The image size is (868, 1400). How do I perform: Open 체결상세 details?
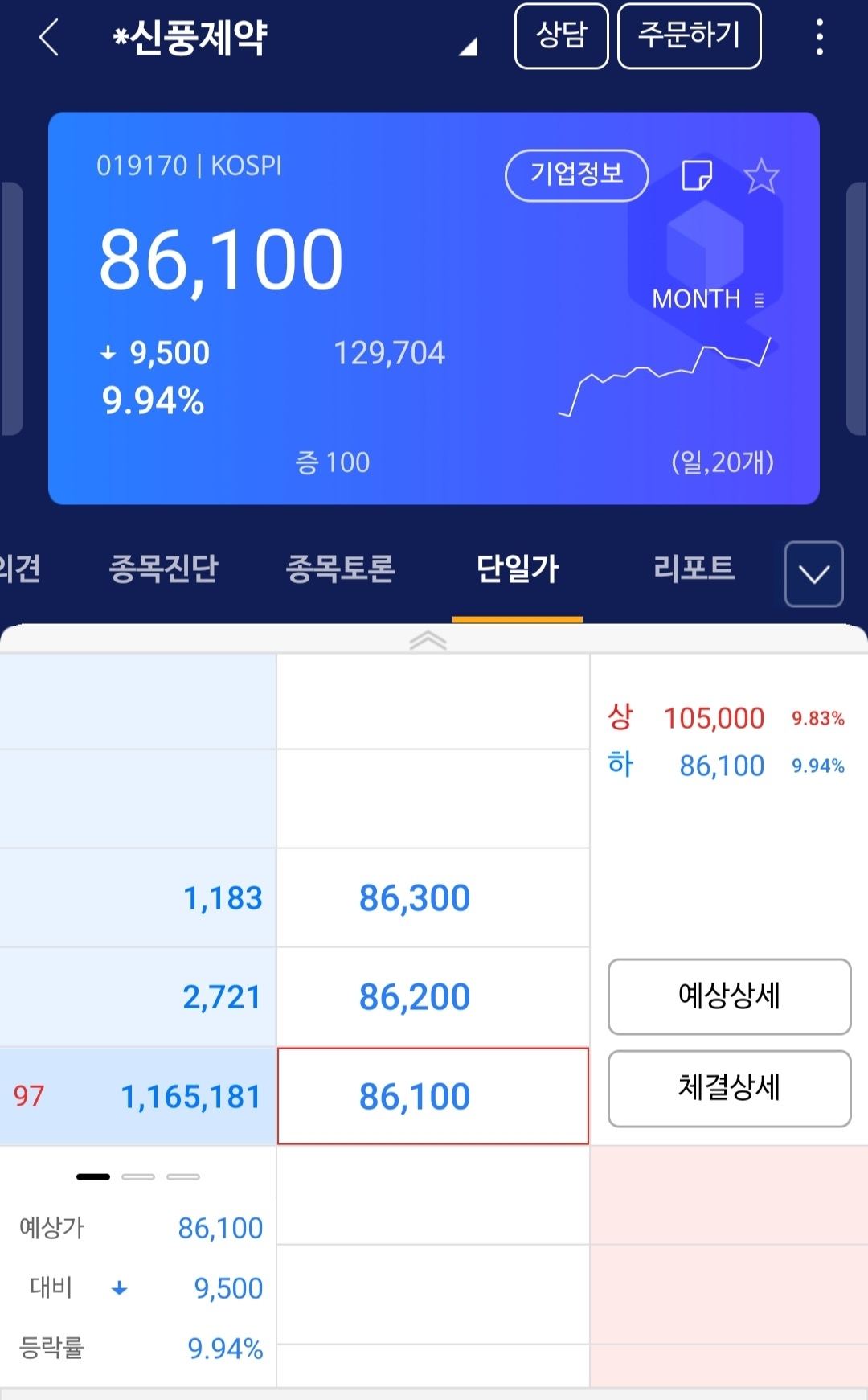pos(729,1088)
